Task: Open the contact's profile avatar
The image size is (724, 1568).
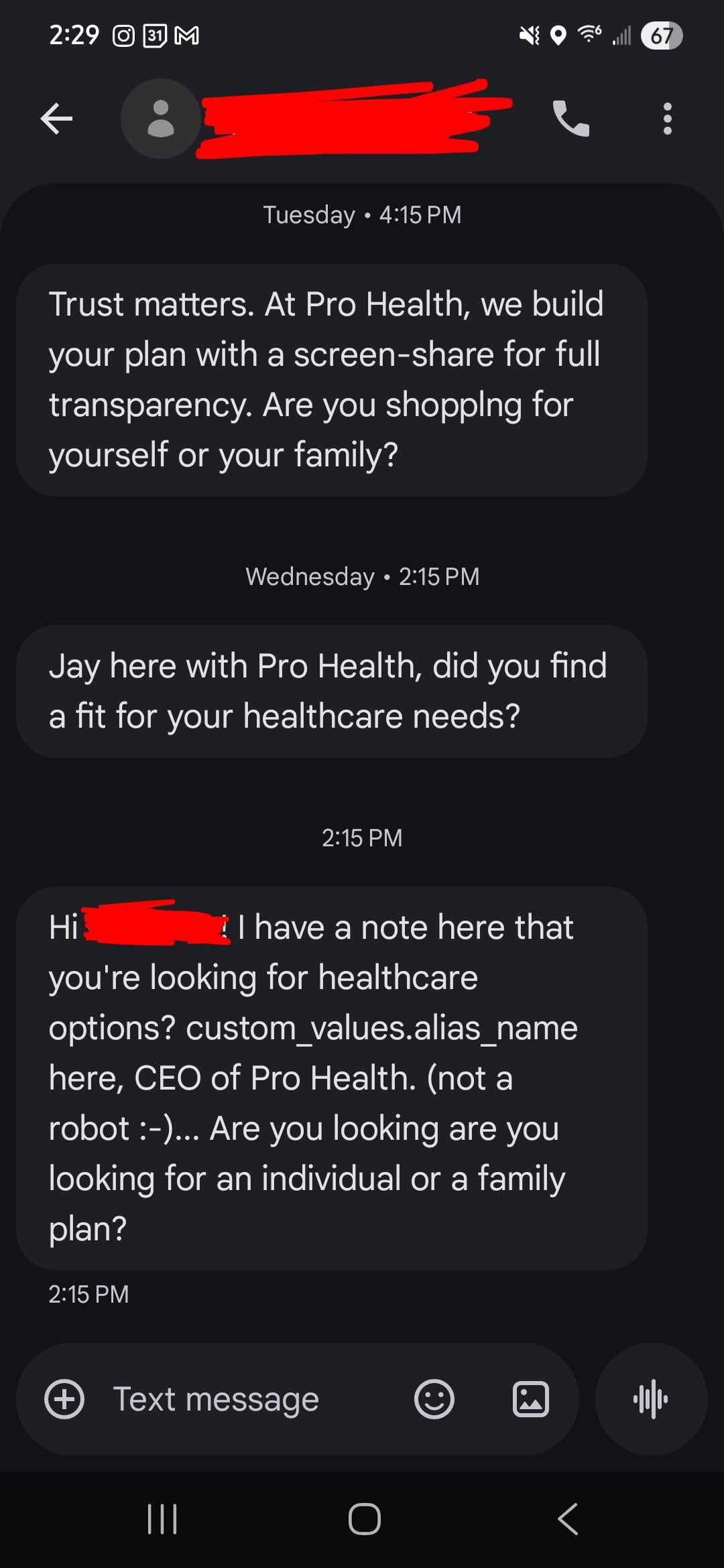Action: coord(161,119)
